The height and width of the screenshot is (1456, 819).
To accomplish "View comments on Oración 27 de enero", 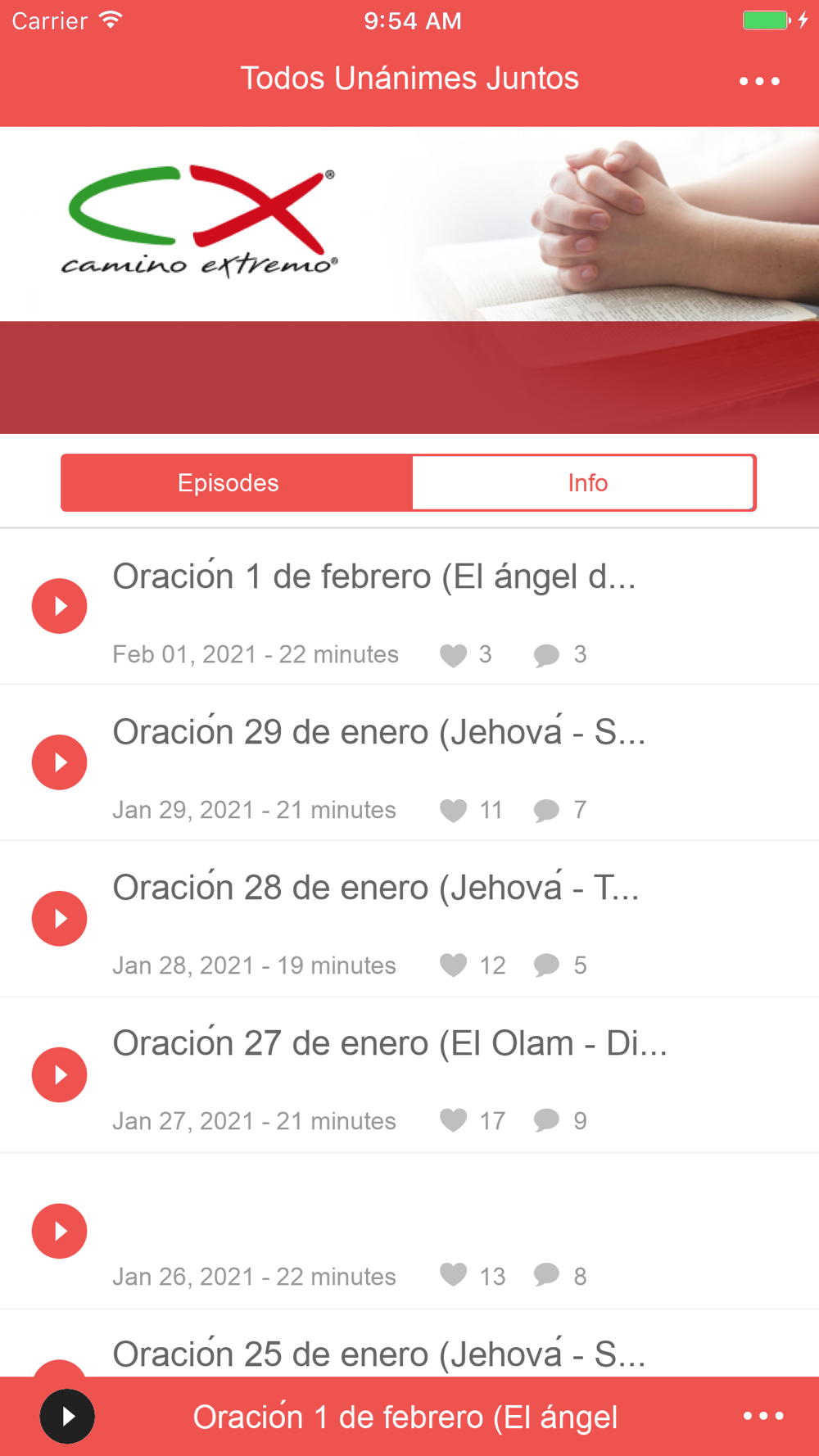I will [x=546, y=1121].
